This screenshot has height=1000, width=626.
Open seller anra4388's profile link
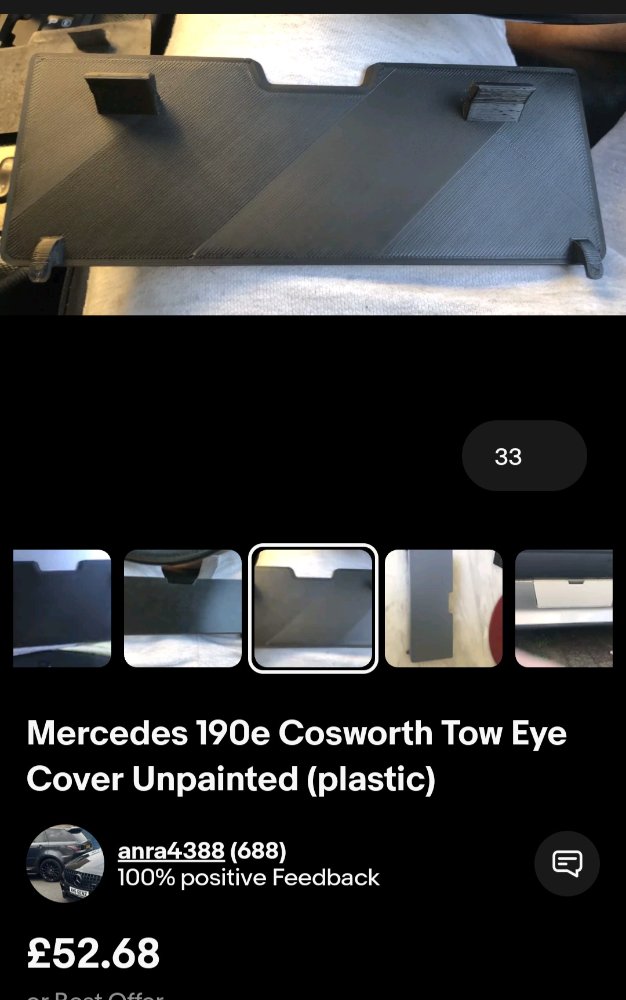point(171,851)
